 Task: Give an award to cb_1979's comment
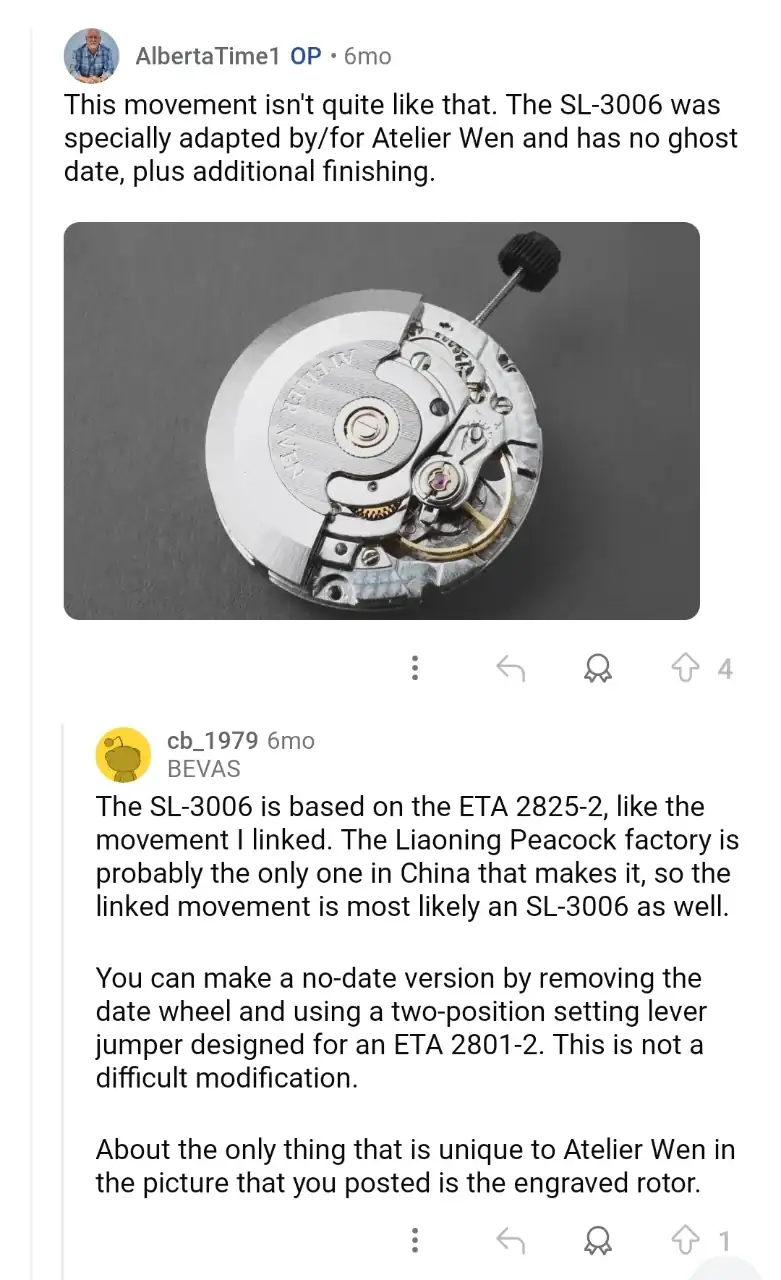(597, 1241)
